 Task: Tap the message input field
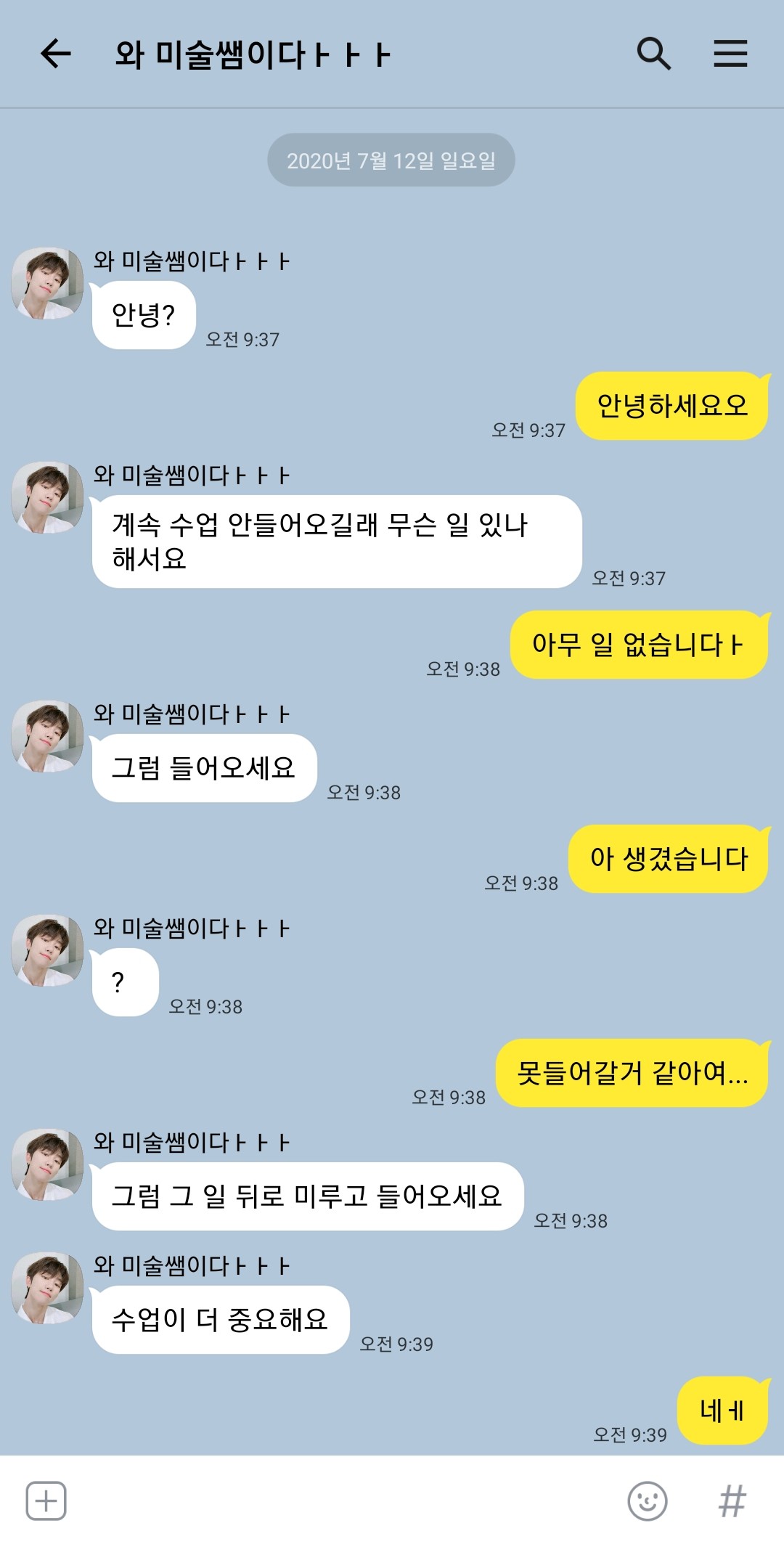(341, 1501)
